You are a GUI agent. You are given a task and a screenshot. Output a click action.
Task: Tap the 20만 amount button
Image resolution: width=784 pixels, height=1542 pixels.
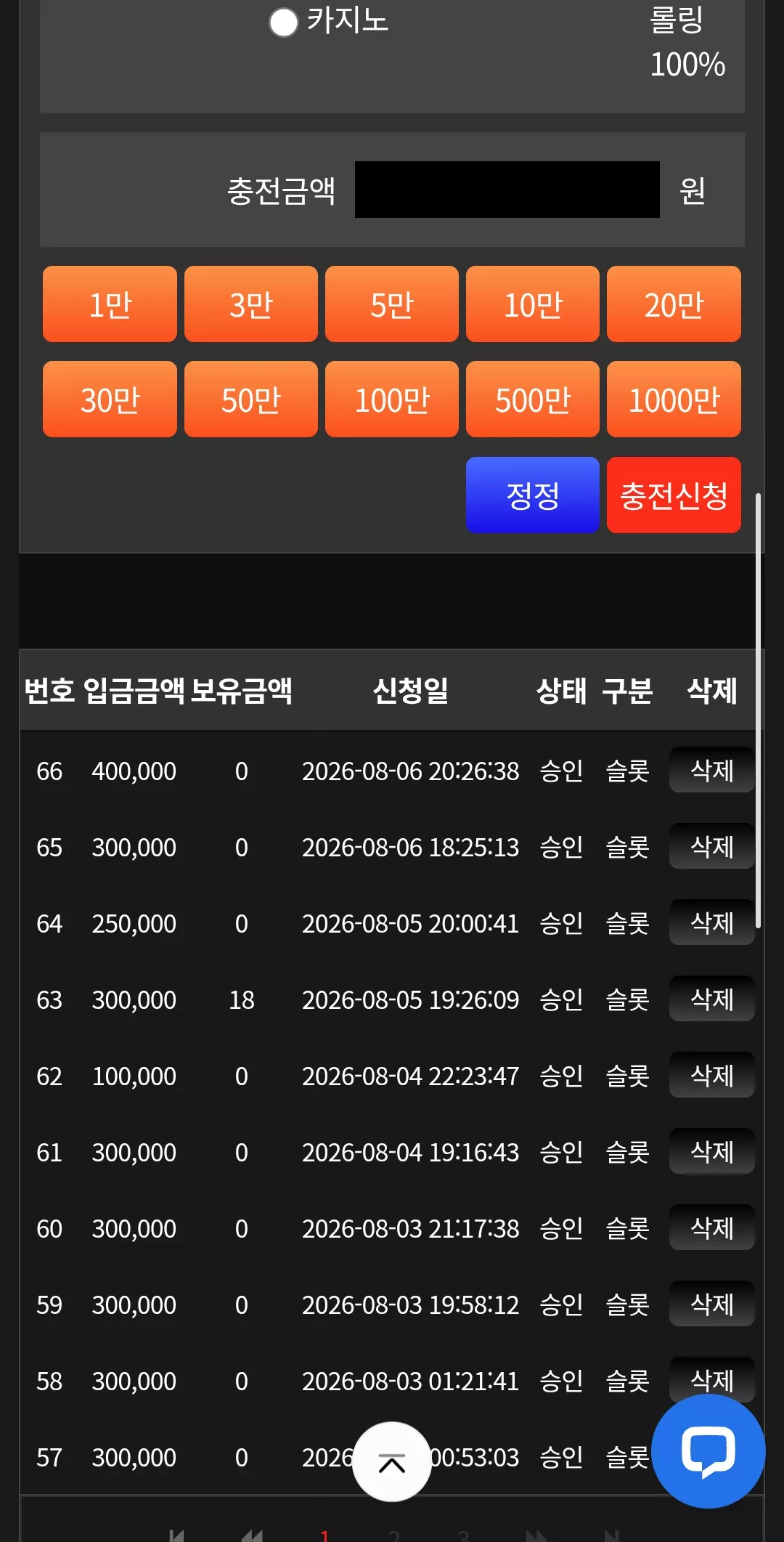674,304
